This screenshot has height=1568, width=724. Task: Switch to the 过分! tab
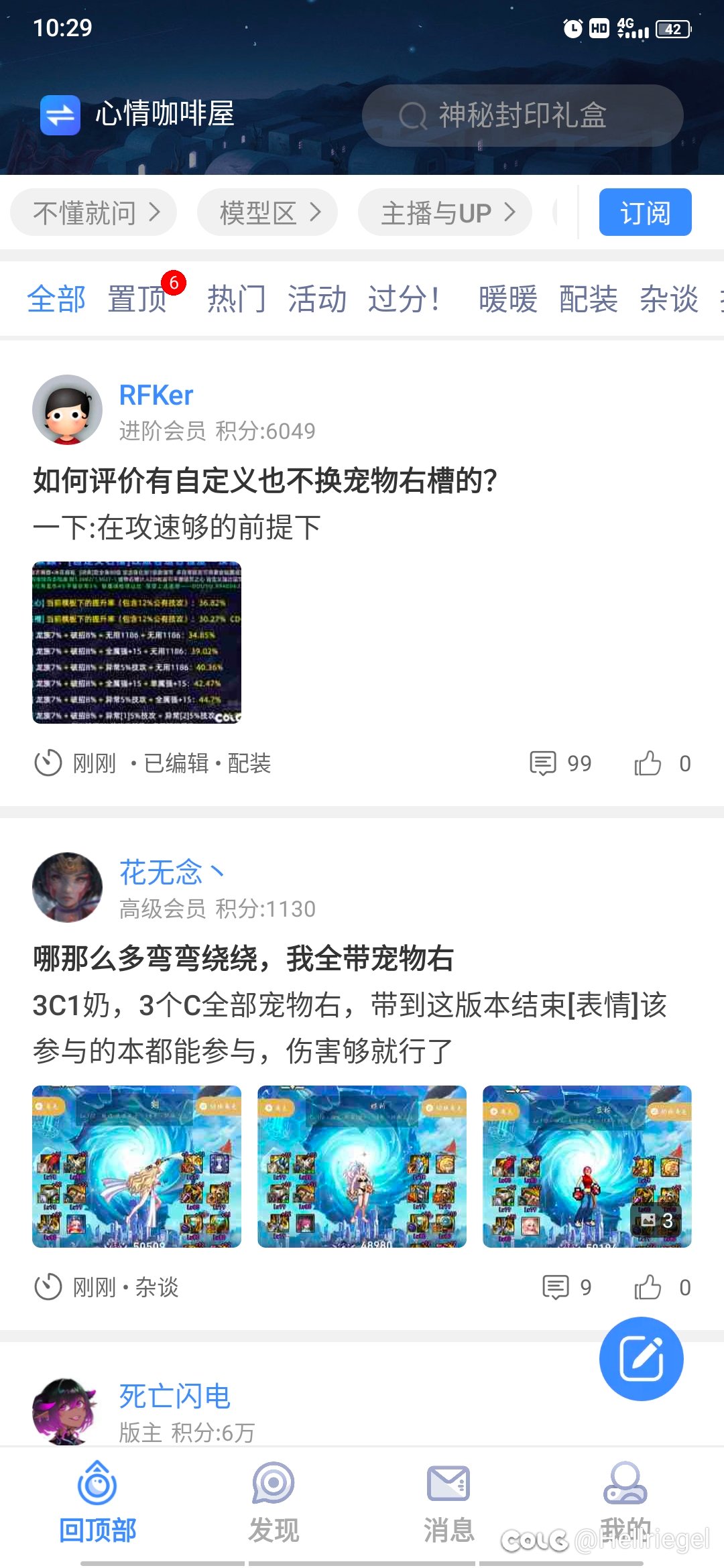tap(404, 299)
